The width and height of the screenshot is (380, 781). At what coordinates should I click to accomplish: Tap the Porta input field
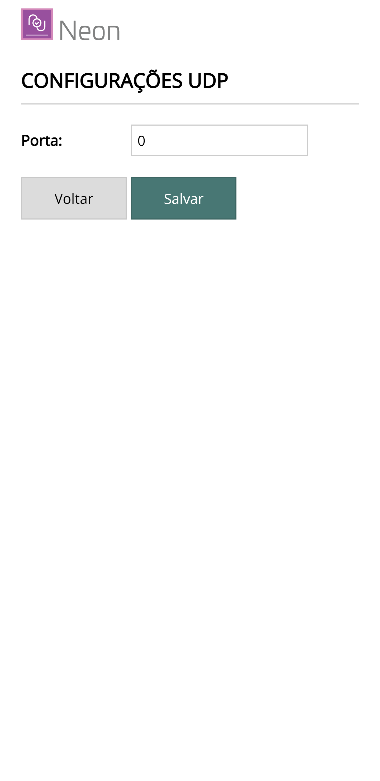(219, 140)
